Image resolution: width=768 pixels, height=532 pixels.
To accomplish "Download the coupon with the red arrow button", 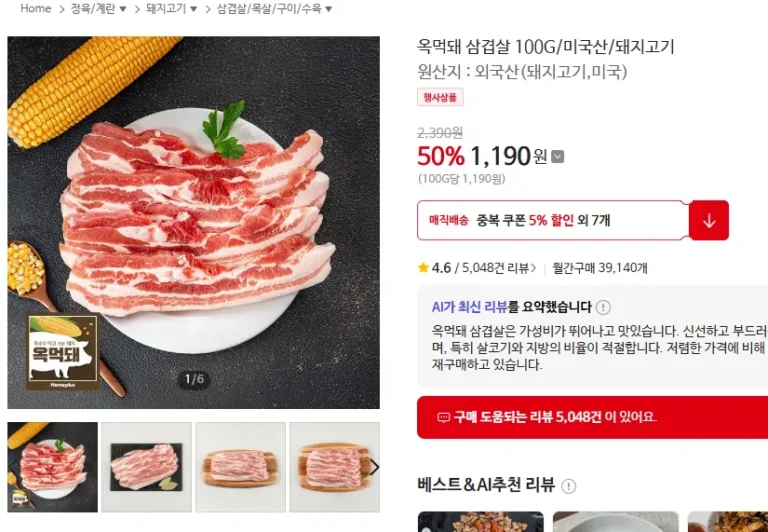I will tap(709, 220).
